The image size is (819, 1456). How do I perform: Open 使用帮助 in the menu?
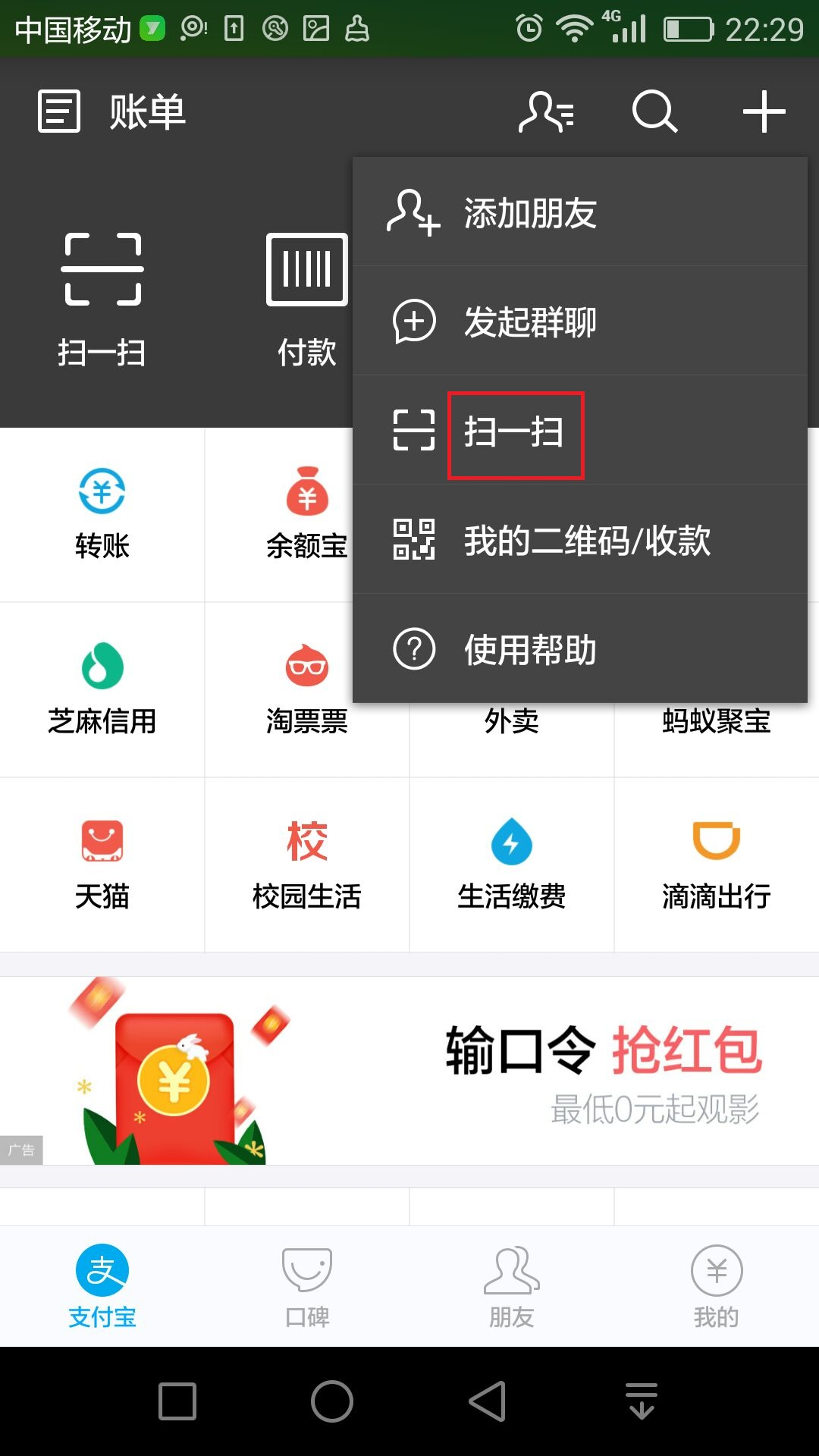(529, 650)
